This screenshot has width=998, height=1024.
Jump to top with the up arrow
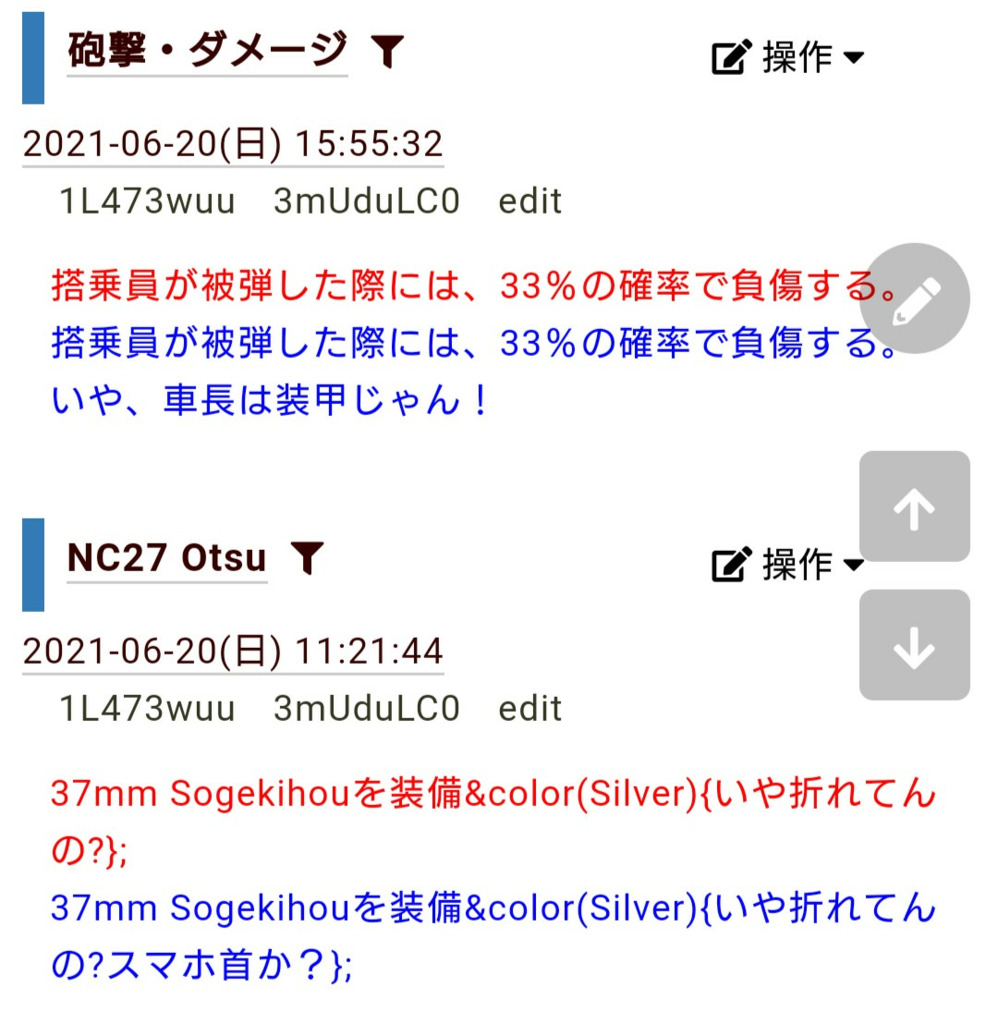914,507
